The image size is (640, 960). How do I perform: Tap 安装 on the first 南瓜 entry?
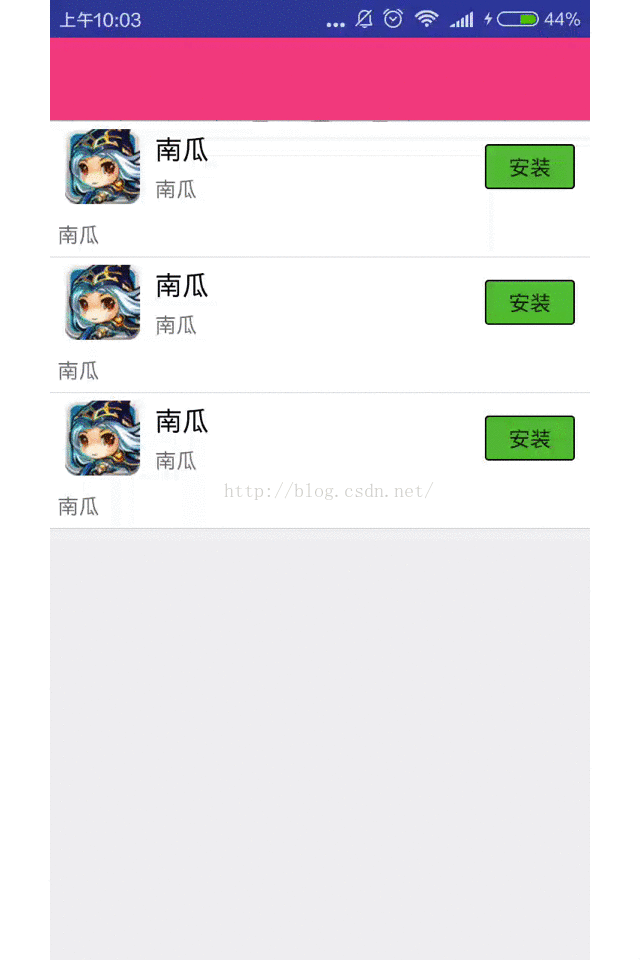click(529, 167)
